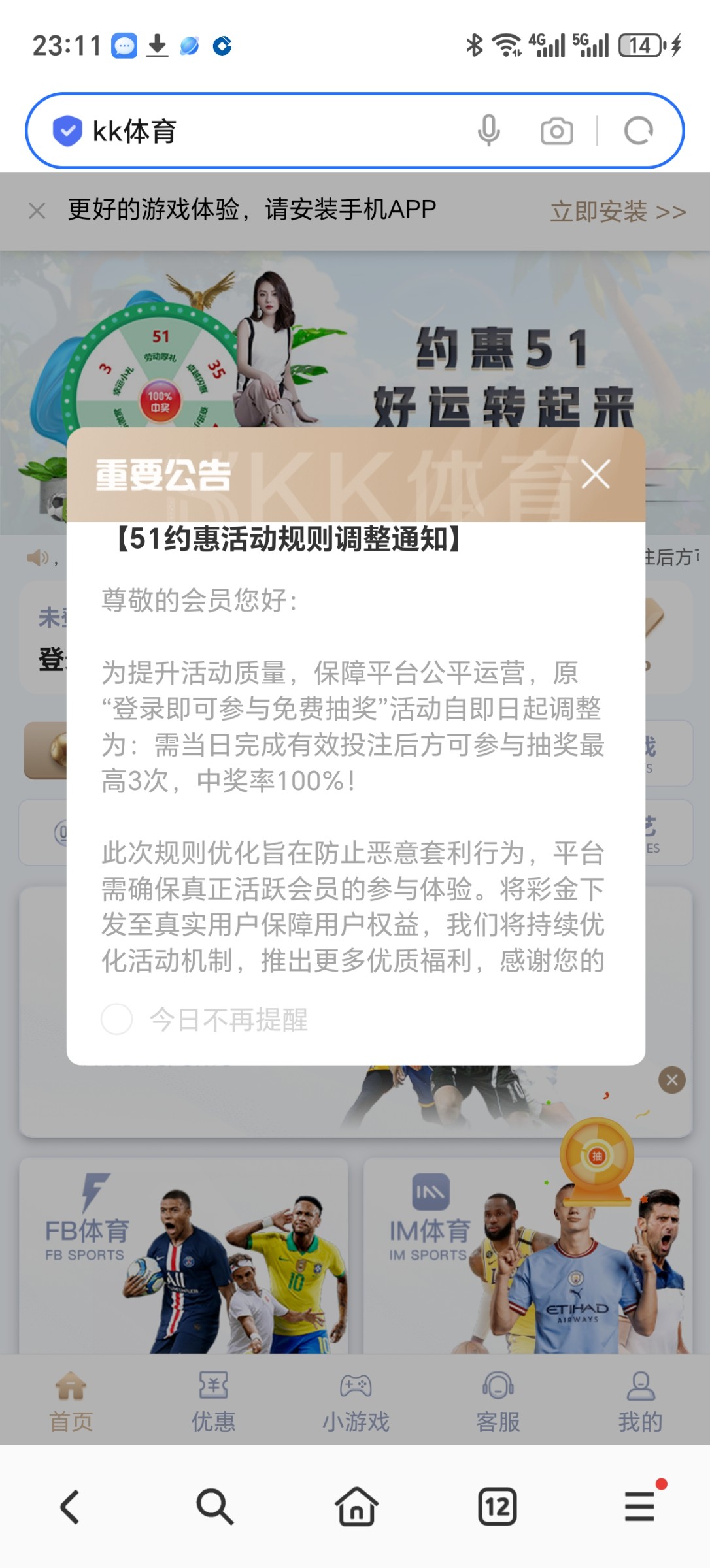Switch to the 小游戏 tab
Viewport: 710px width, 1568px height.
click(x=355, y=1401)
